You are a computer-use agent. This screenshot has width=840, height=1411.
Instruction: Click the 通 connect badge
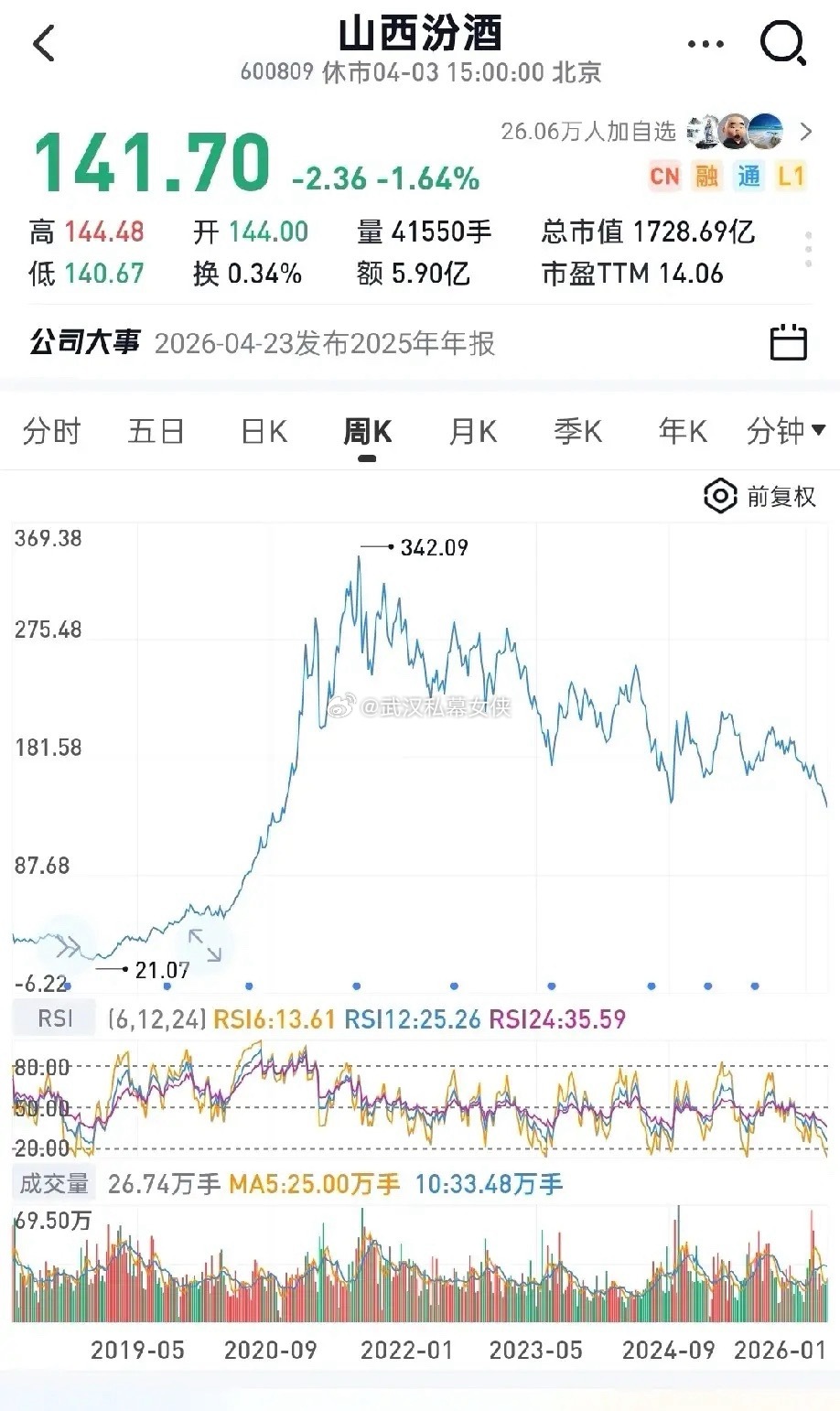748,175
